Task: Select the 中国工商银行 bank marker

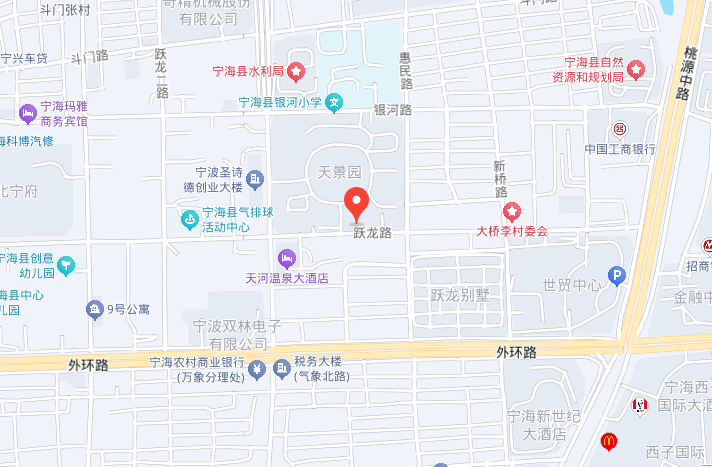Action: coord(621,128)
